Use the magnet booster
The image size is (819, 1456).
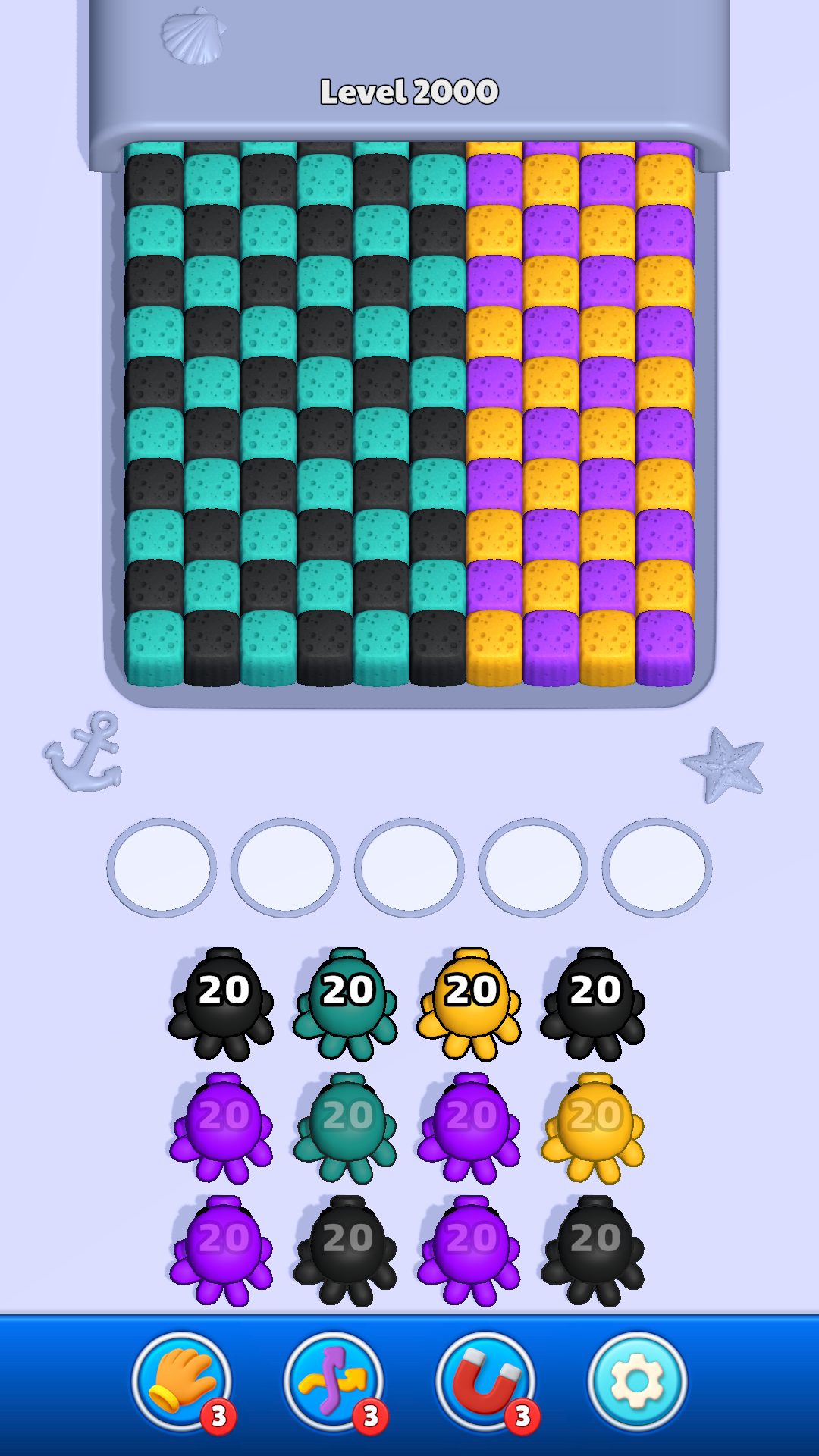tap(486, 1382)
